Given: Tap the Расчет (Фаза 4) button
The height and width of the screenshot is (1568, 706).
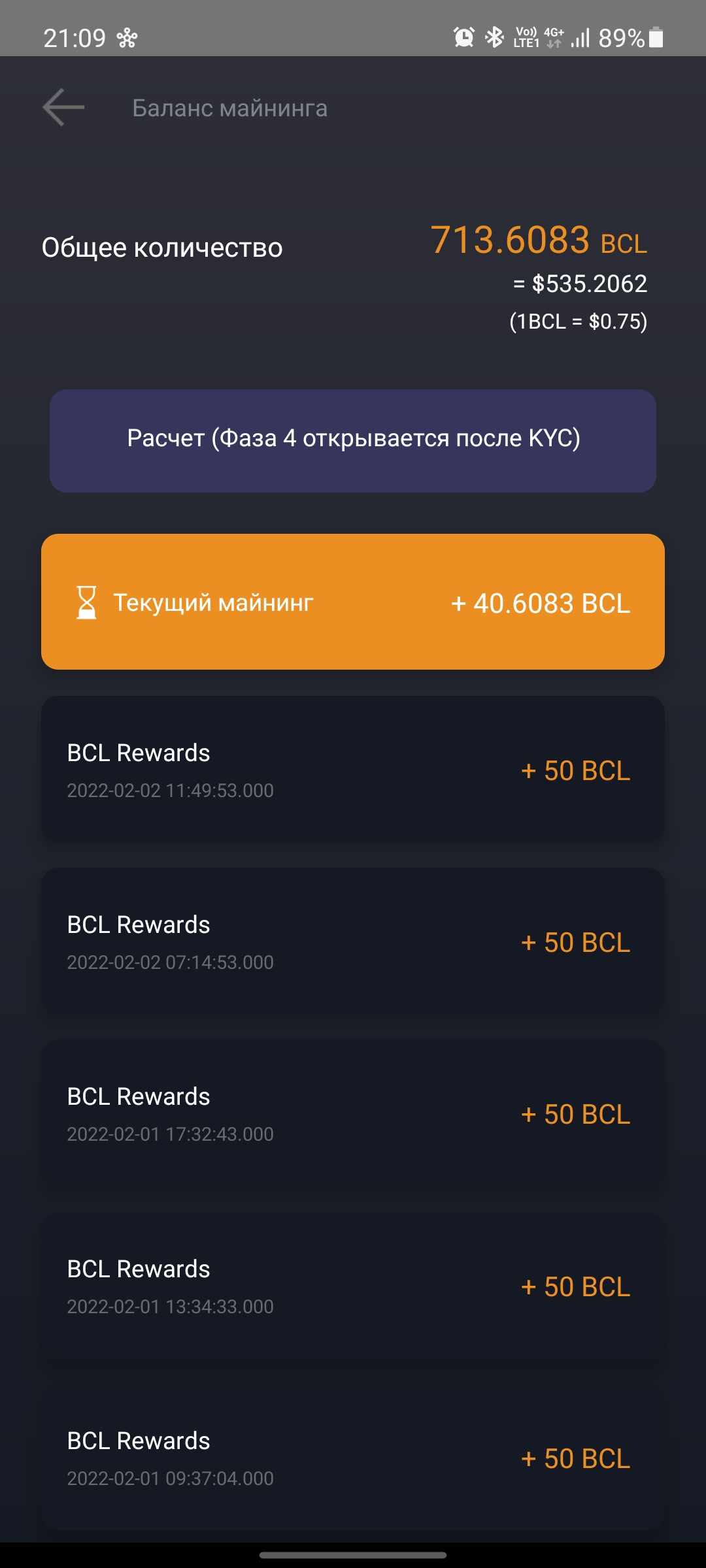Looking at the screenshot, I should coord(353,441).
